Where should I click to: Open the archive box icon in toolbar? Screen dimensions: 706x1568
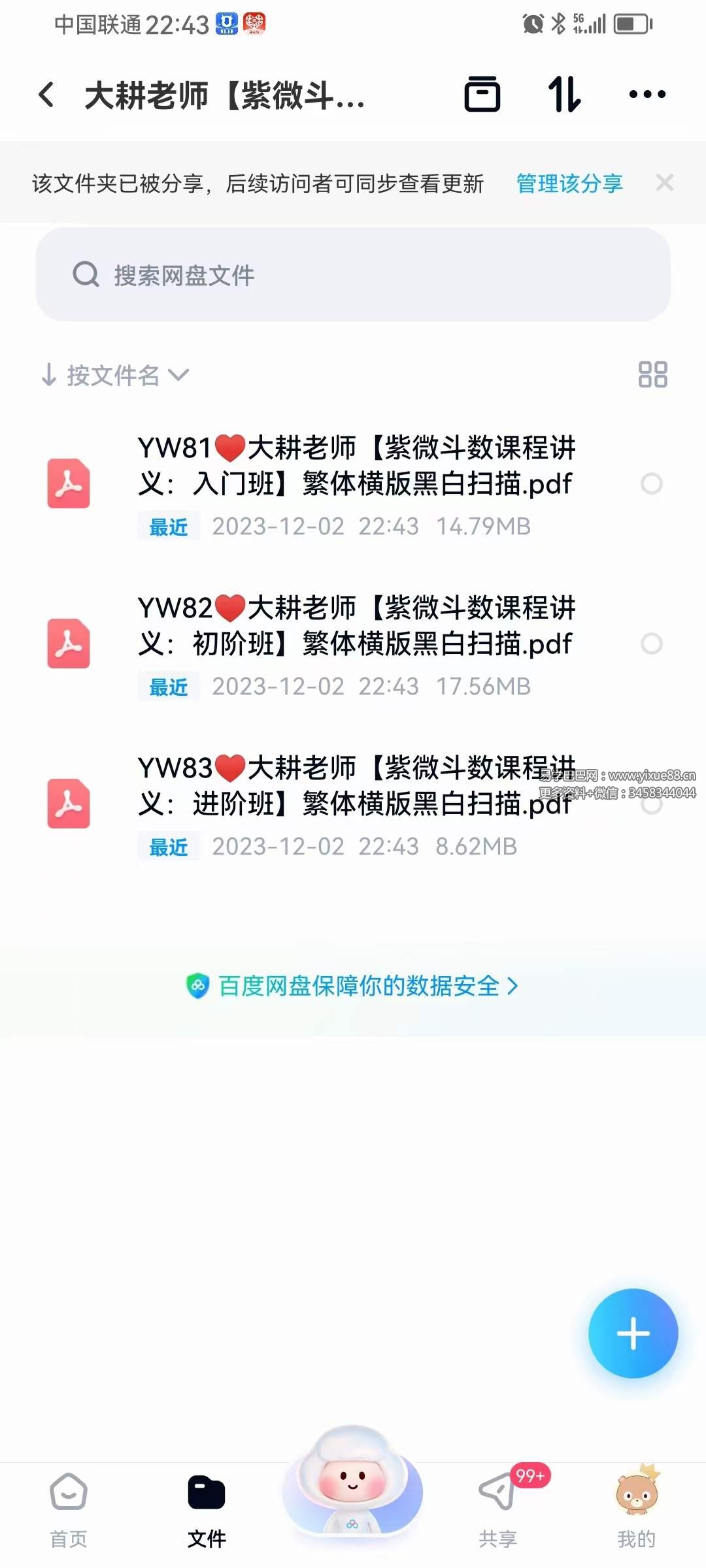482,95
